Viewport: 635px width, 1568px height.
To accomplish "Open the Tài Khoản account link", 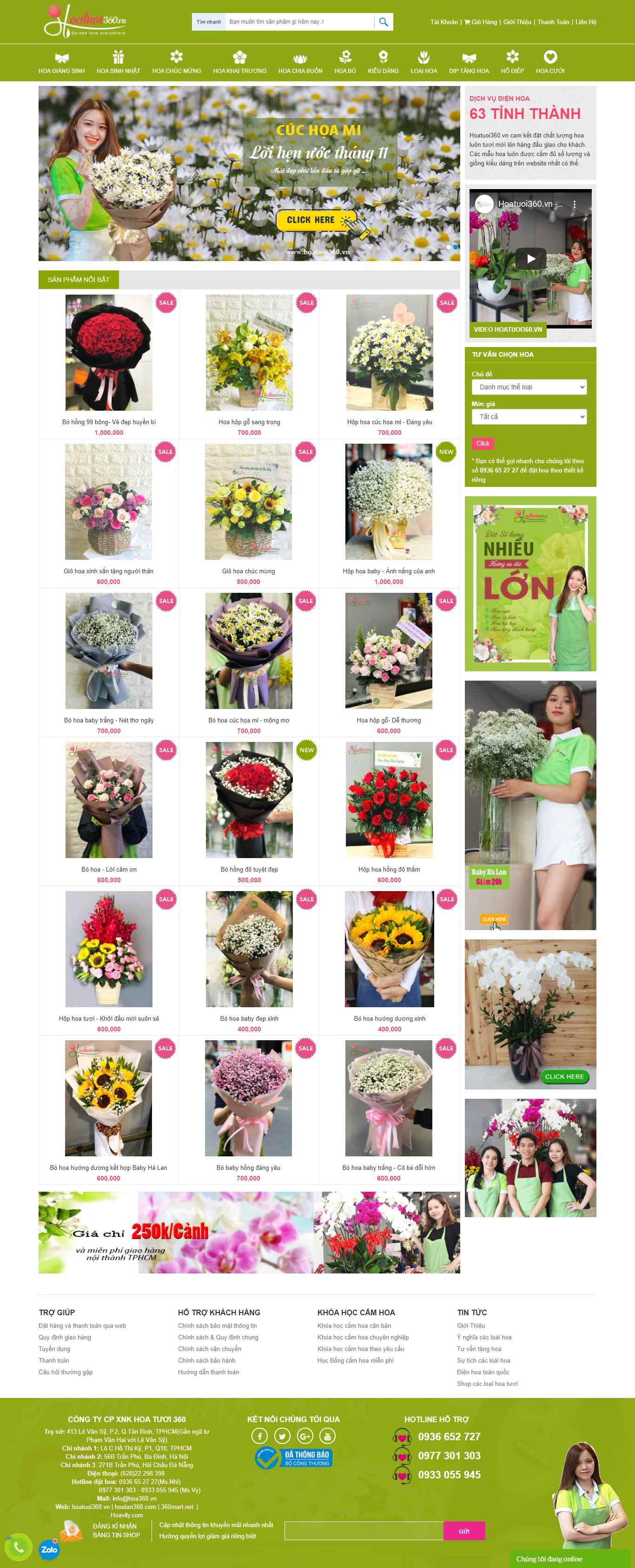I will (x=444, y=22).
